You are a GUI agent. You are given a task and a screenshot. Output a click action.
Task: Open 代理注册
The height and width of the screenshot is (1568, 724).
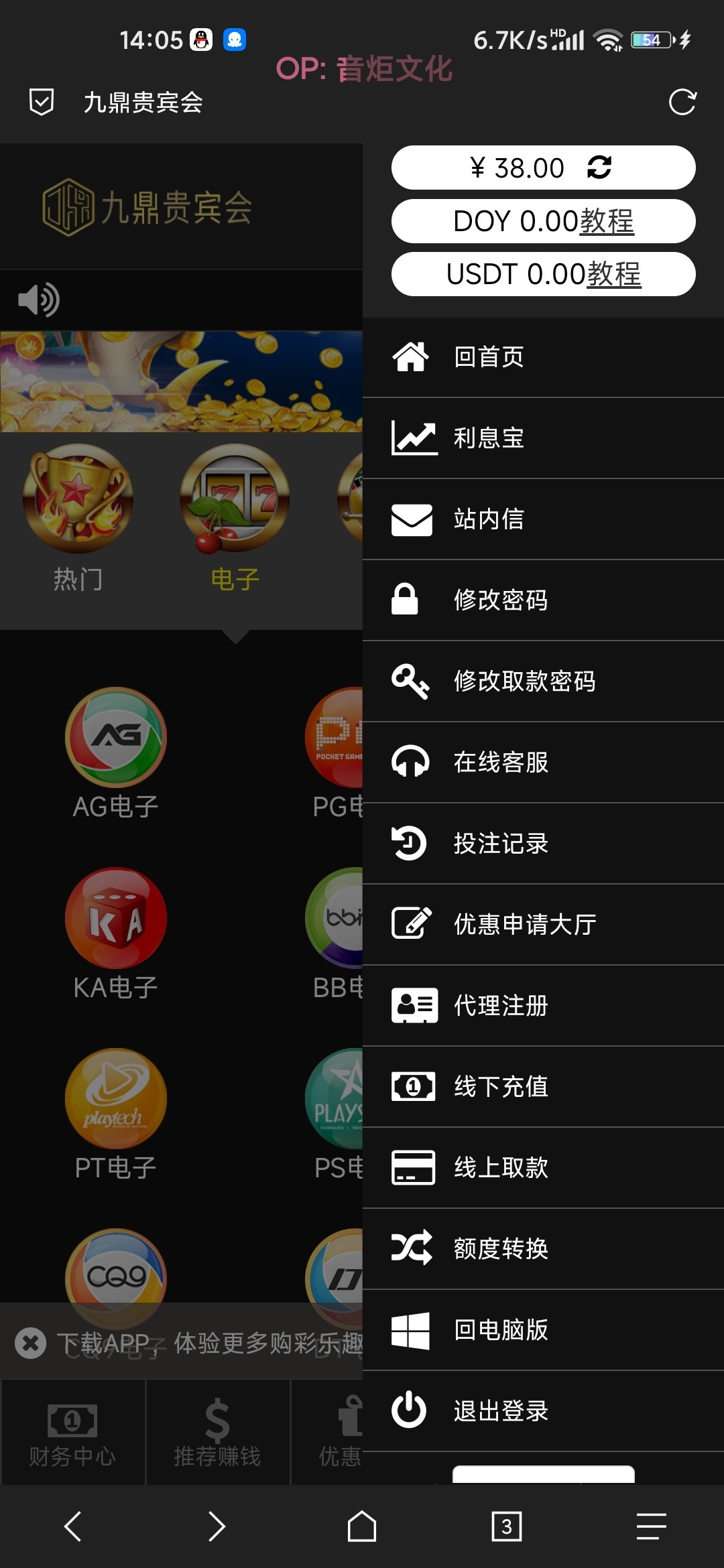(x=500, y=1005)
